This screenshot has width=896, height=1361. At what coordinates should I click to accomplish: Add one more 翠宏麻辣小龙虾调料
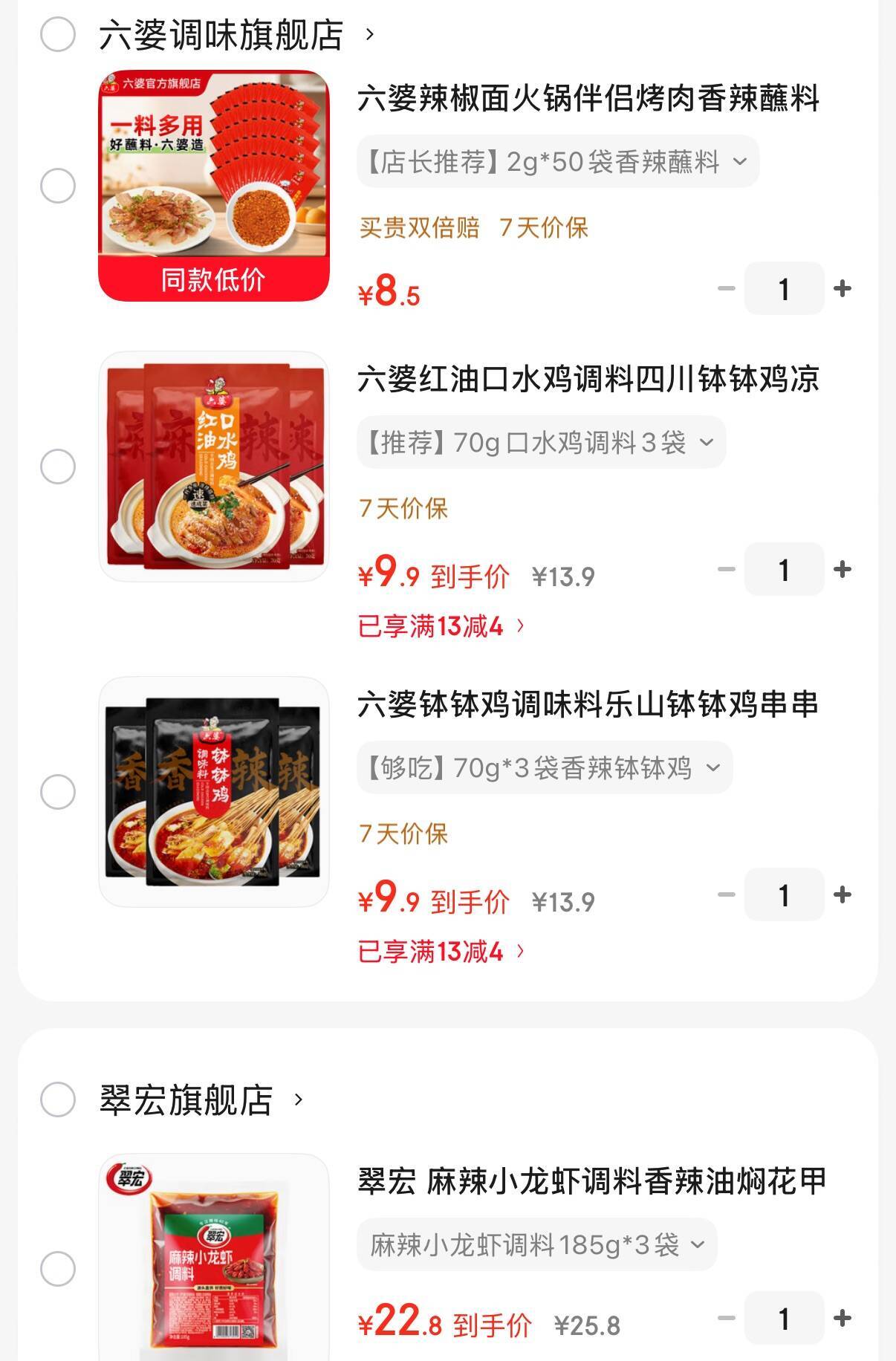843,1318
